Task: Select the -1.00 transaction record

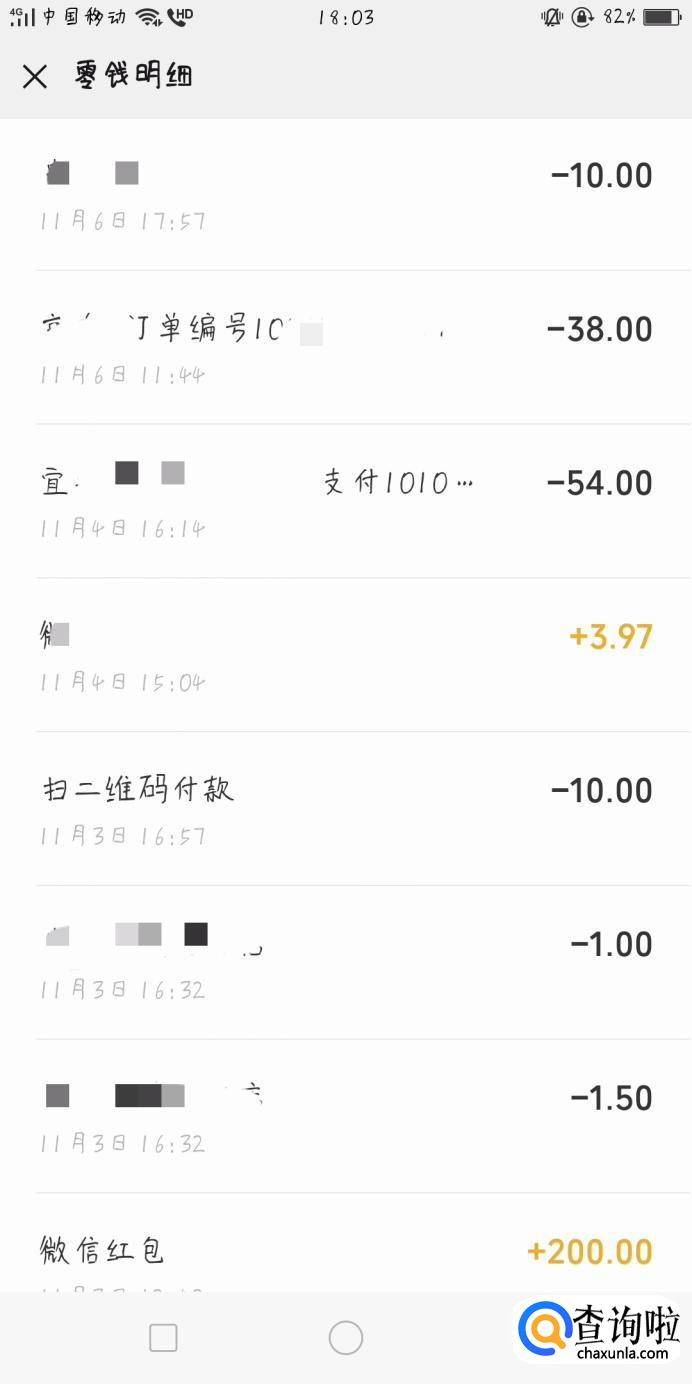Action: point(346,963)
